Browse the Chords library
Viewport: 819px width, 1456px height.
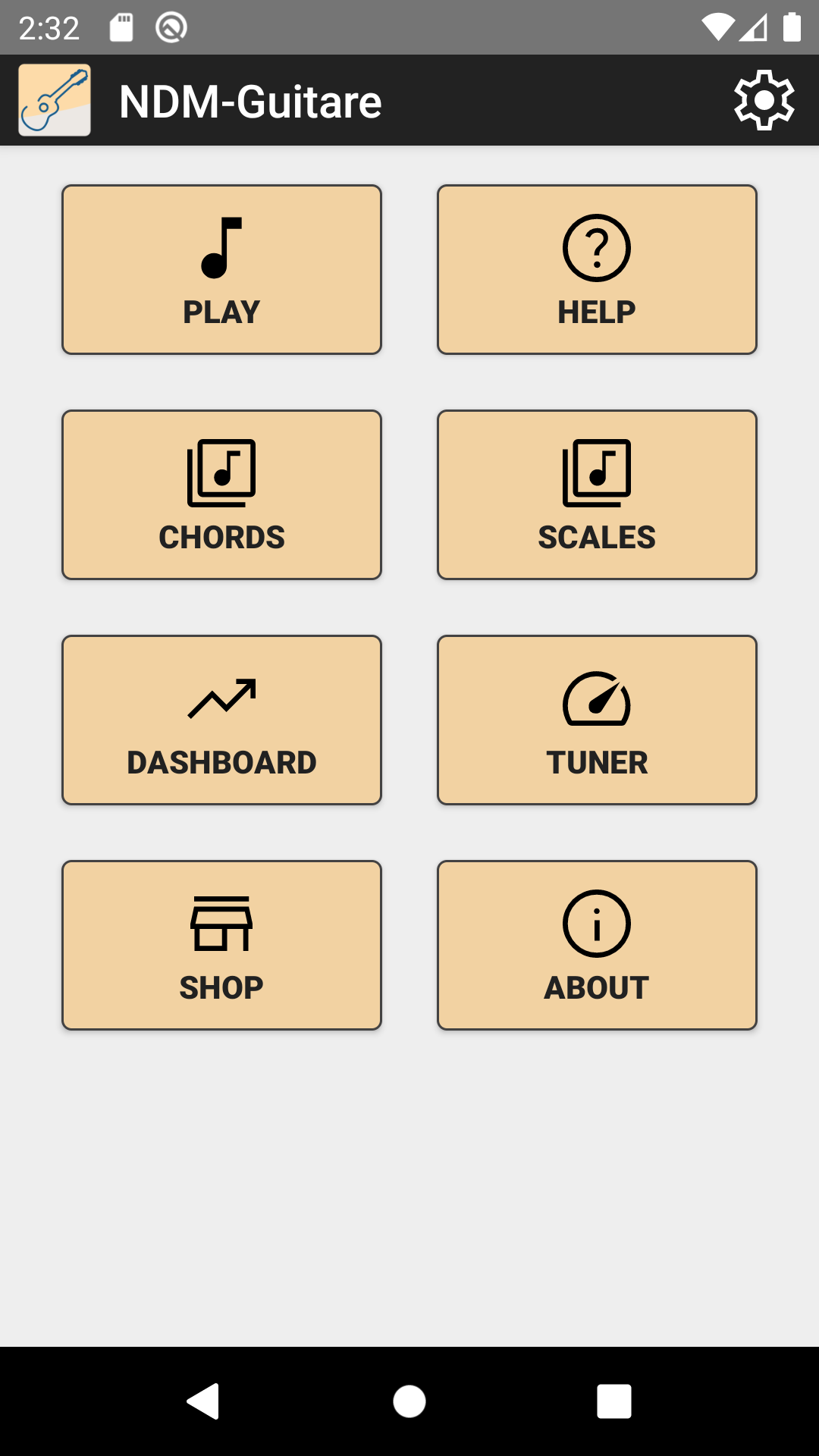[221, 494]
